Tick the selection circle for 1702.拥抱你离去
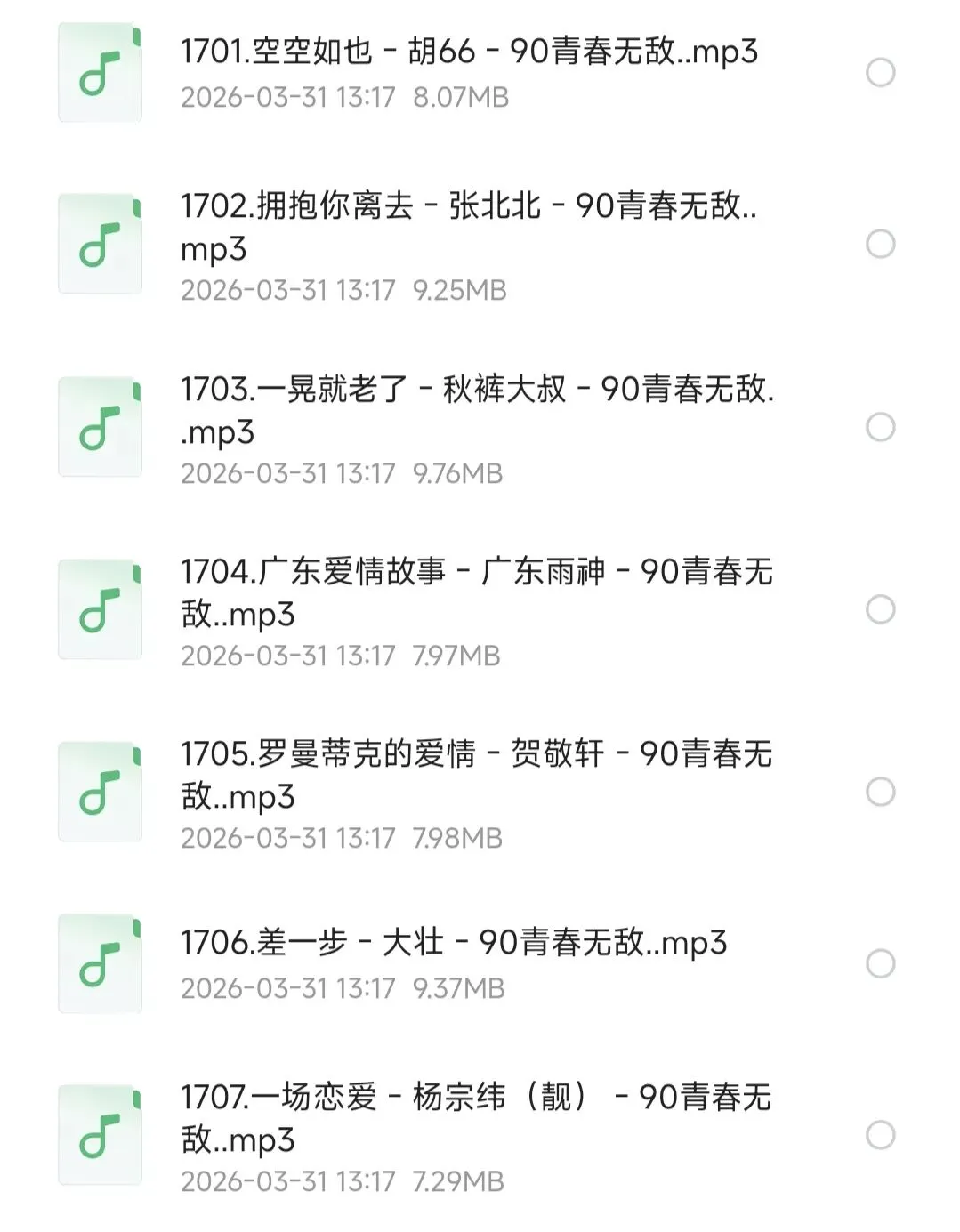This screenshot has width=960, height=1232. coord(880,244)
